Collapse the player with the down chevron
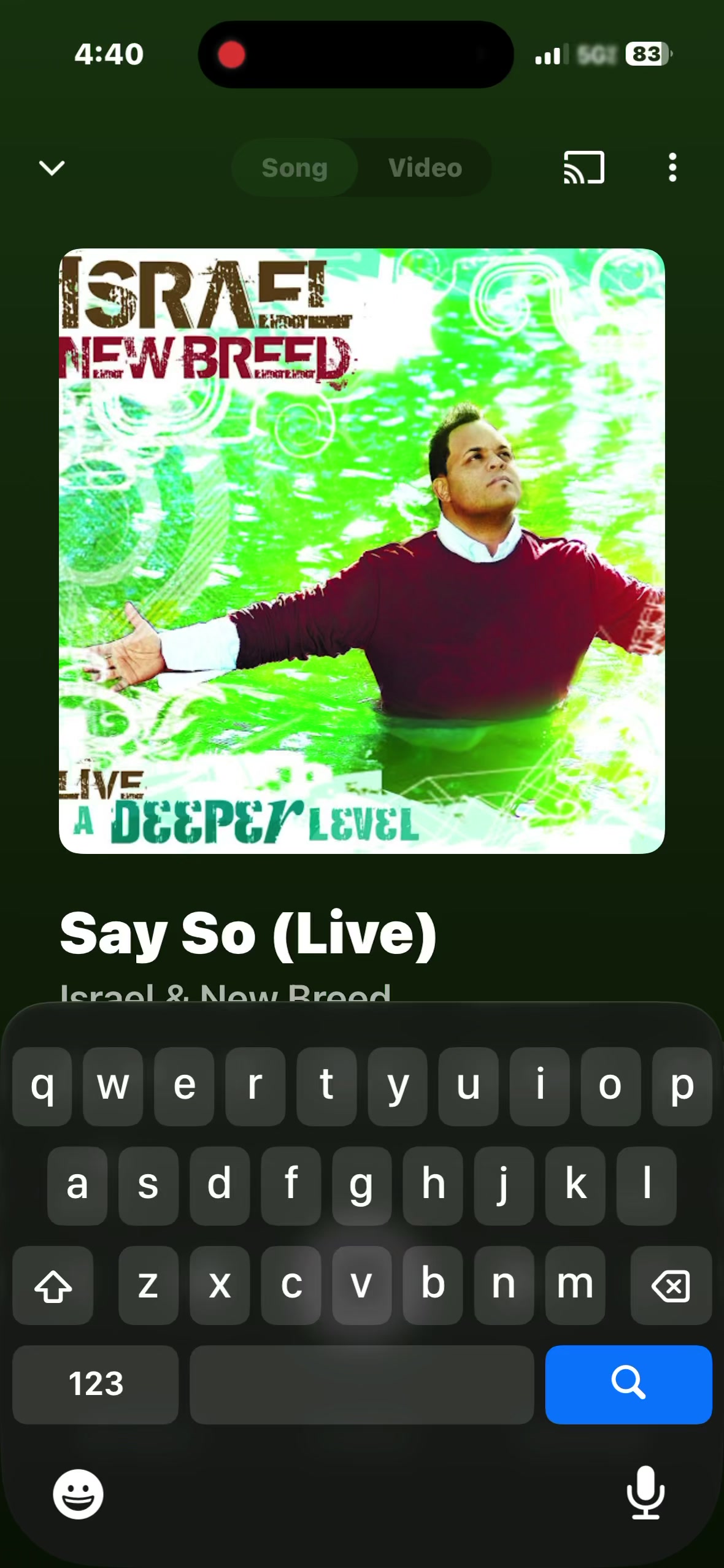 pyautogui.click(x=52, y=167)
